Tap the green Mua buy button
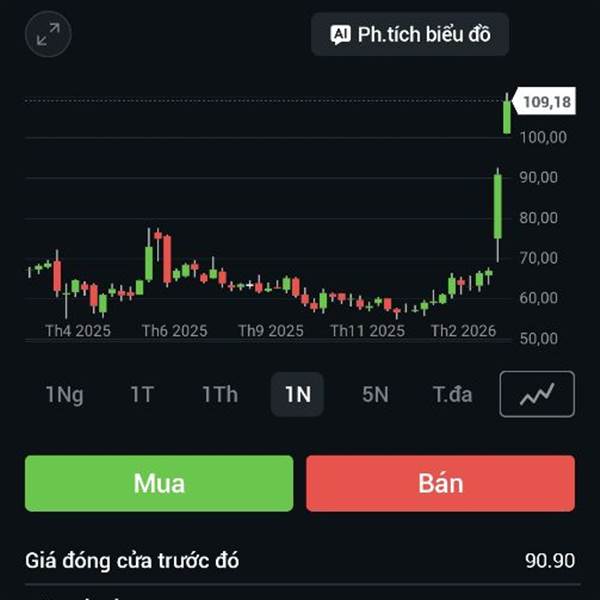 click(x=159, y=483)
